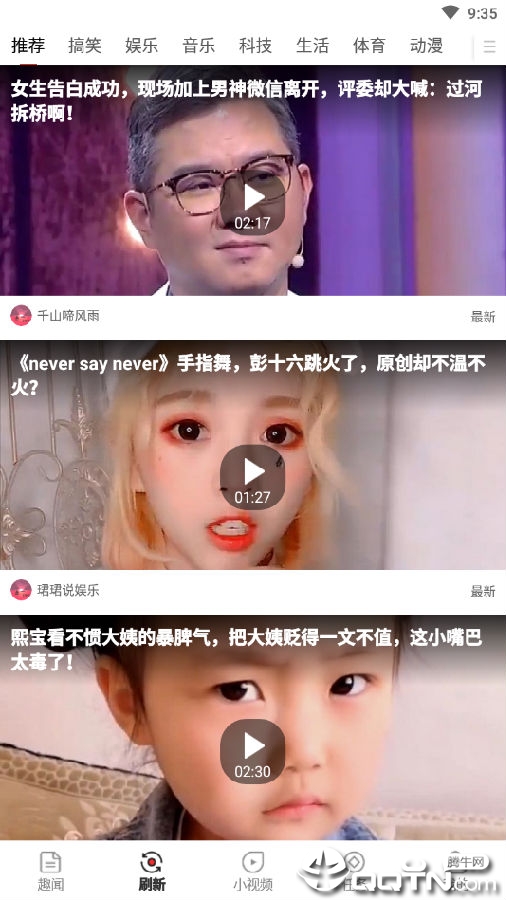Go to the 生活 tab
Viewport: 506px width, 900px height.
[x=313, y=46]
